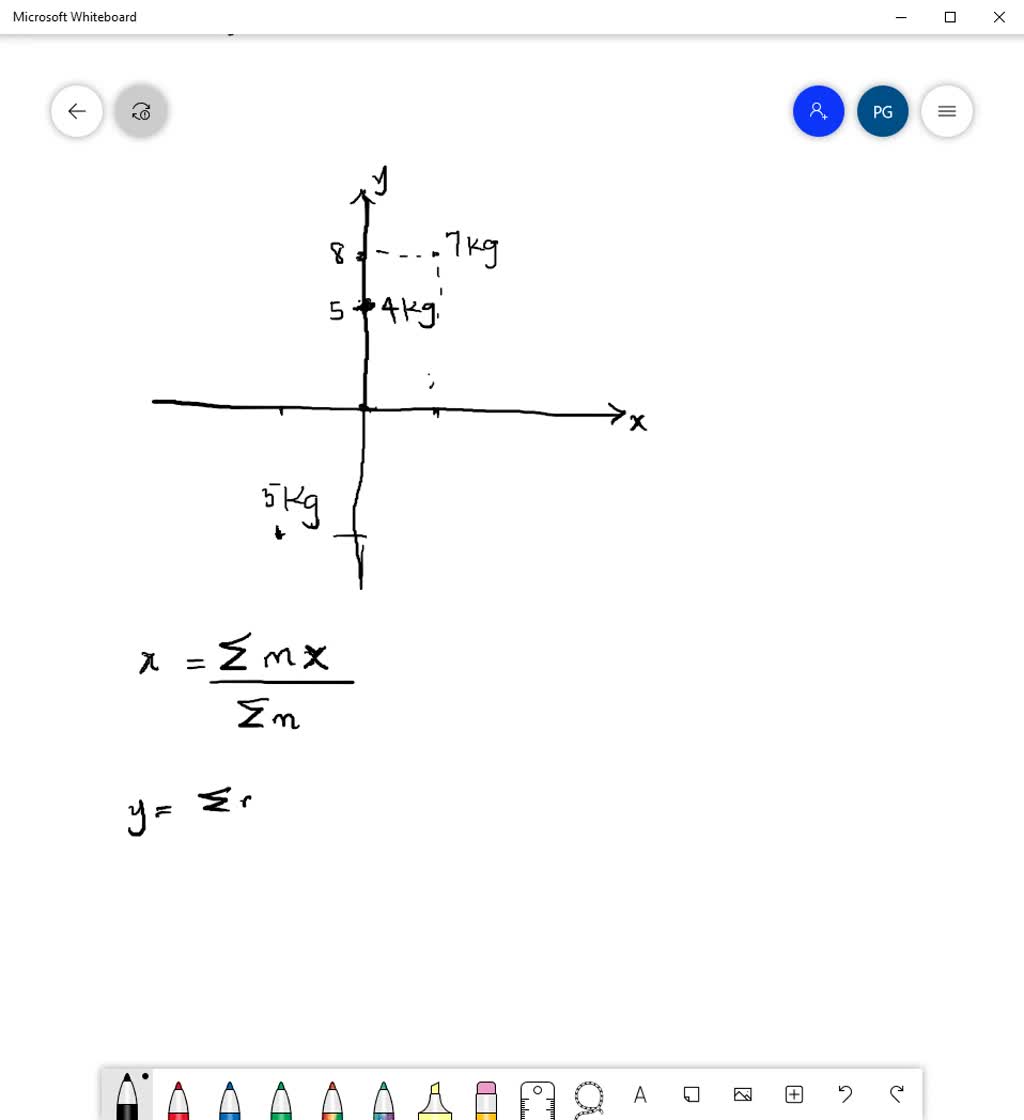The image size is (1024, 1120).
Task: Redo the last undone action
Action: click(x=896, y=1094)
